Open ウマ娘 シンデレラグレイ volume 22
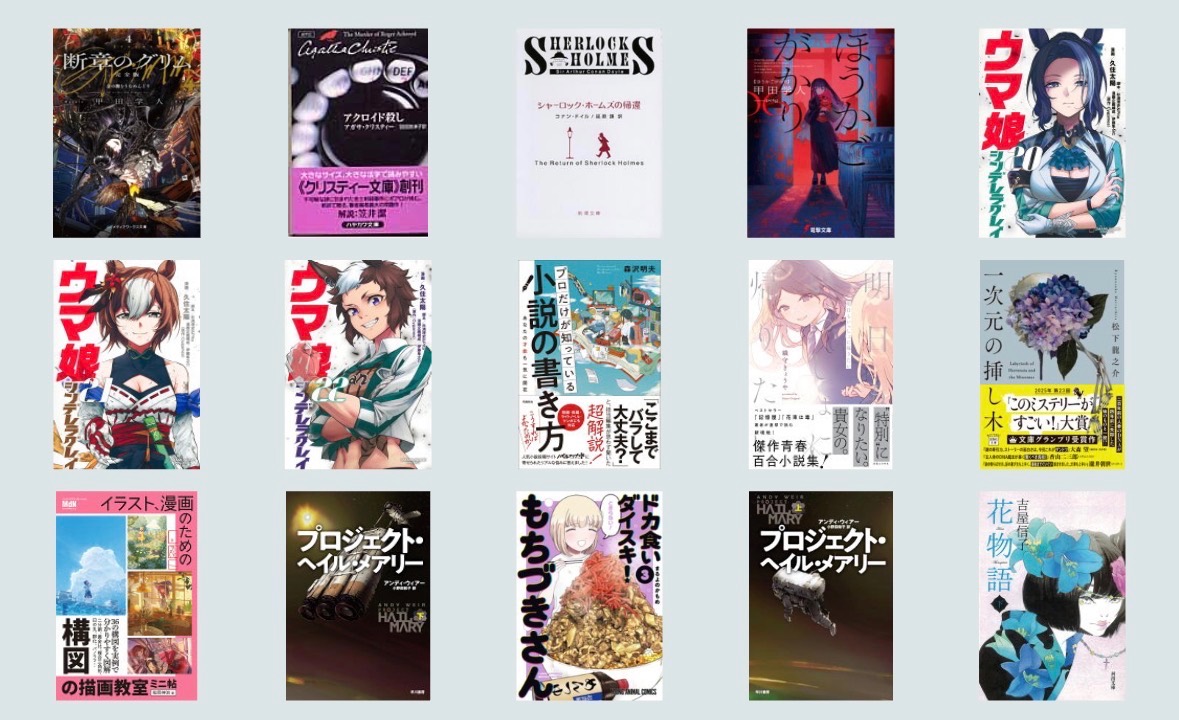Image resolution: width=1179 pixels, height=720 pixels. point(357,365)
